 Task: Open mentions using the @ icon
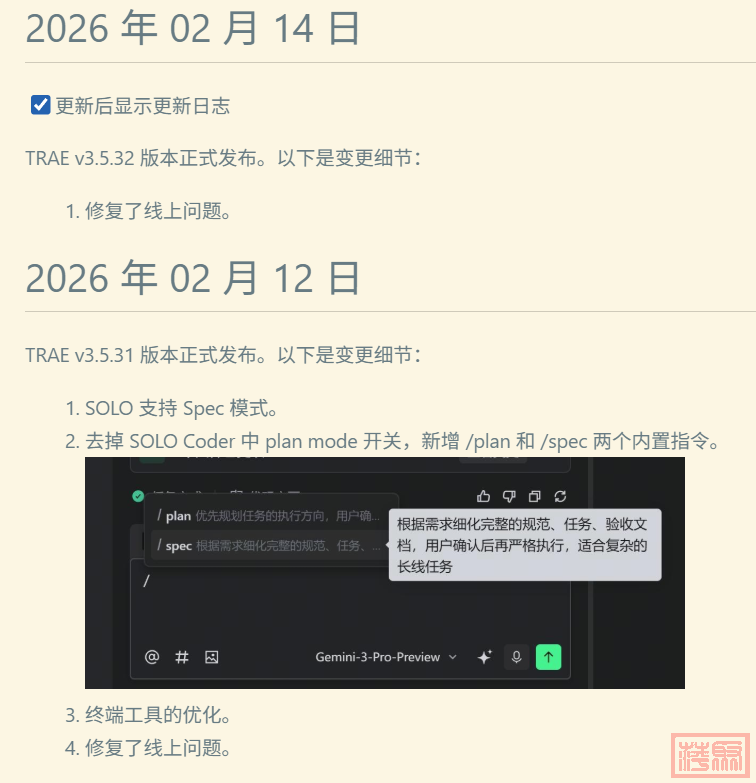[151, 657]
